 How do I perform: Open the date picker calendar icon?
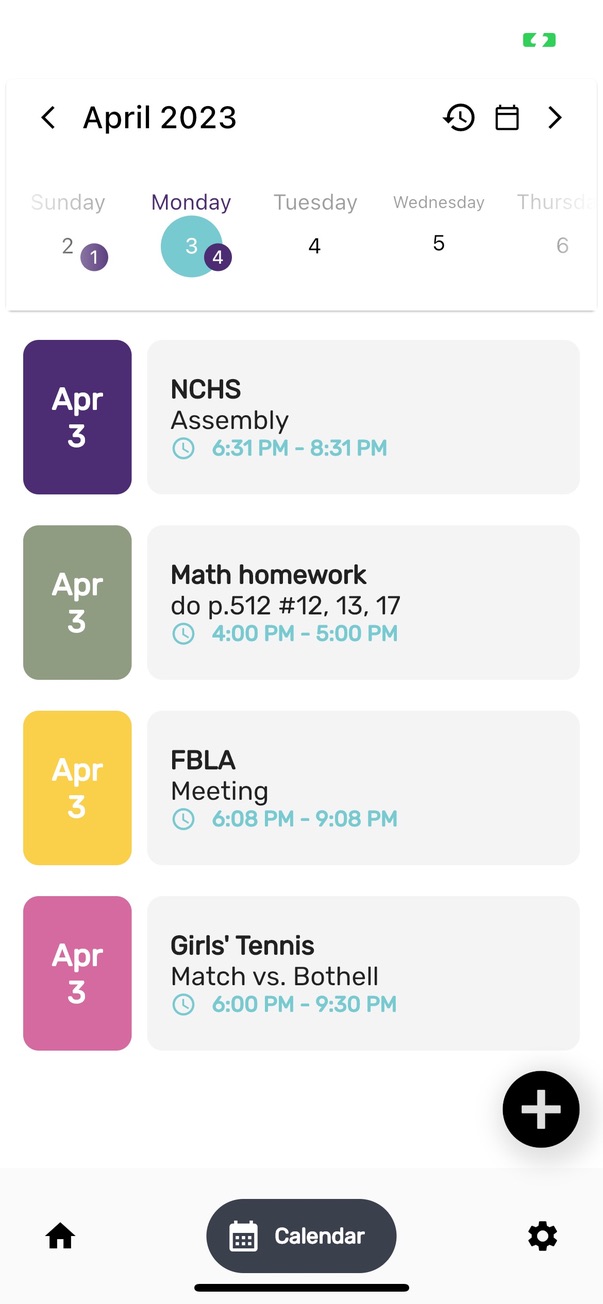click(507, 118)
